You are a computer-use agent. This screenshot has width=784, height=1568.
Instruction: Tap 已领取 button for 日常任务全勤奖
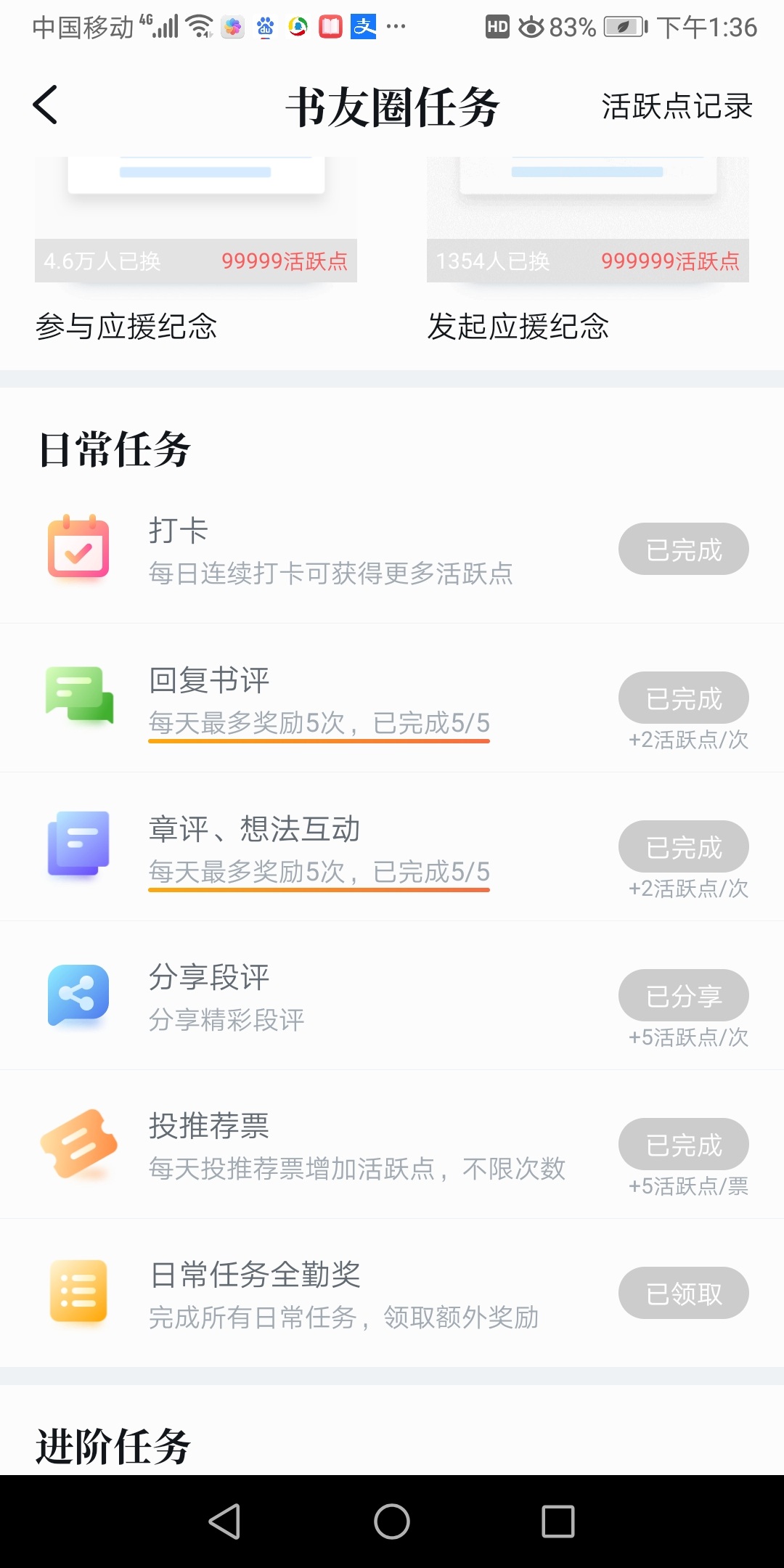(684, 1293)
